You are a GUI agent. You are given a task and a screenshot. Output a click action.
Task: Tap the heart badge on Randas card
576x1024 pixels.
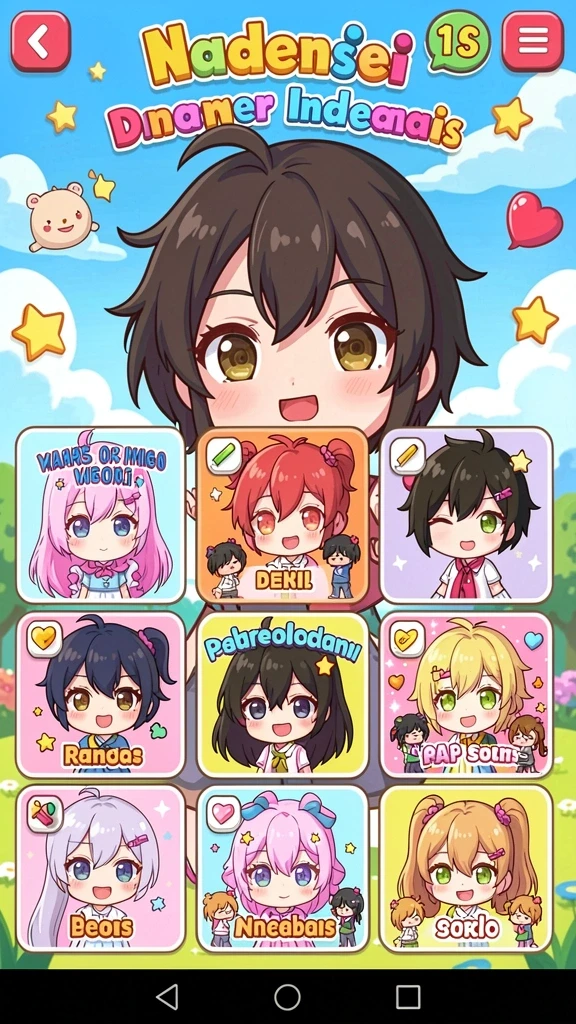point(44,638)
